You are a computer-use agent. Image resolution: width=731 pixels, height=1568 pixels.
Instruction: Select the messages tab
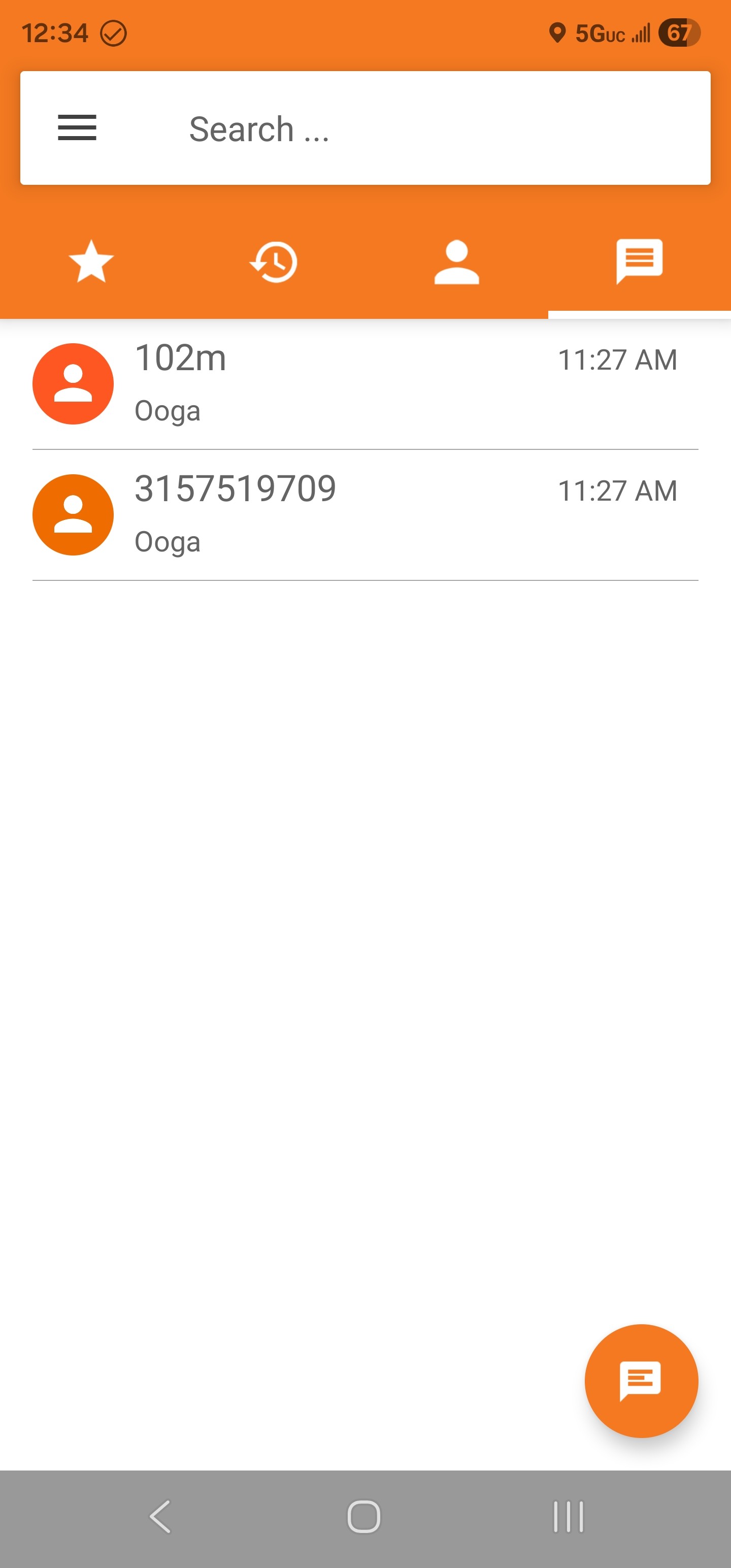tap(639, 262)
